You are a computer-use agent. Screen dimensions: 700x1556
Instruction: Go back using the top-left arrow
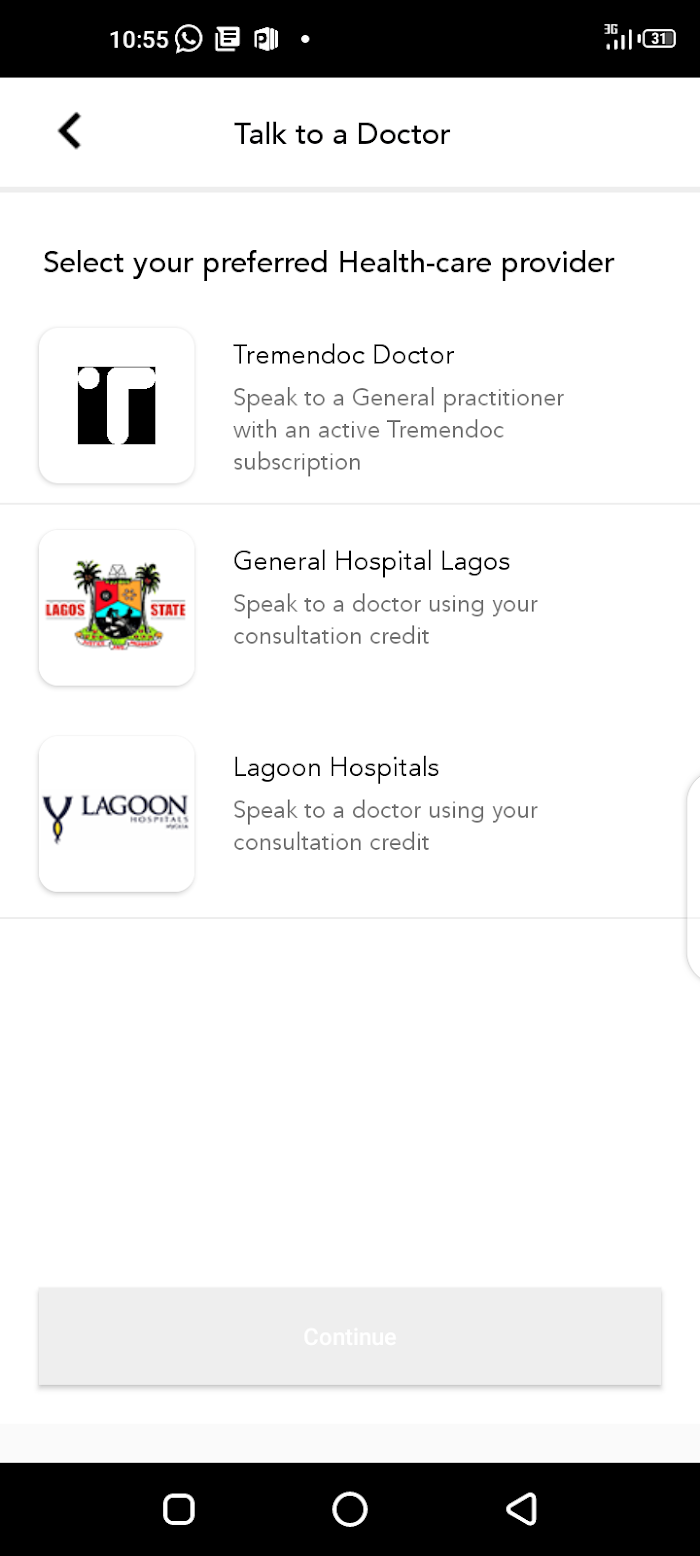(x=69, y=132)
